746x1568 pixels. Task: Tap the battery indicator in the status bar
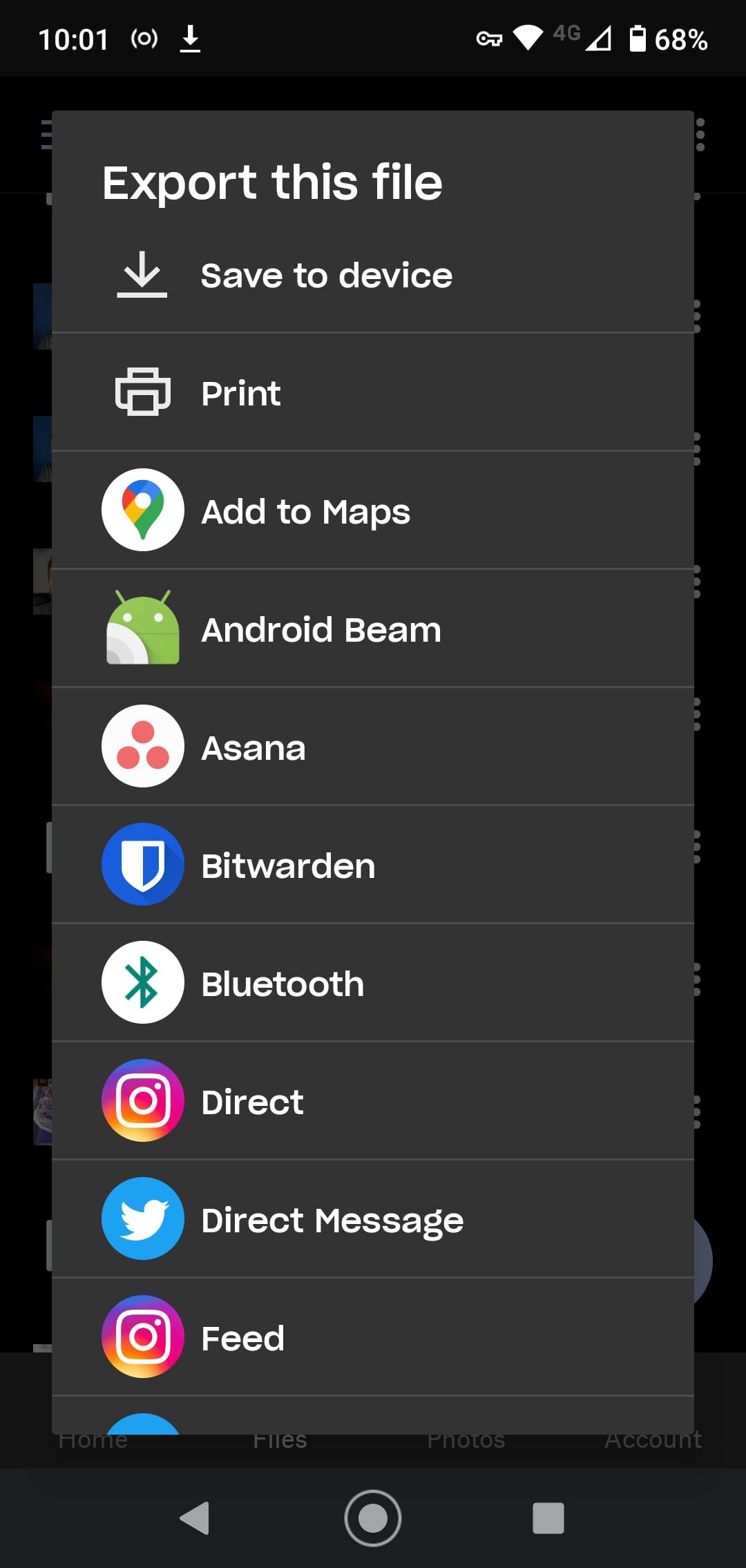click(x=639, y=39)
